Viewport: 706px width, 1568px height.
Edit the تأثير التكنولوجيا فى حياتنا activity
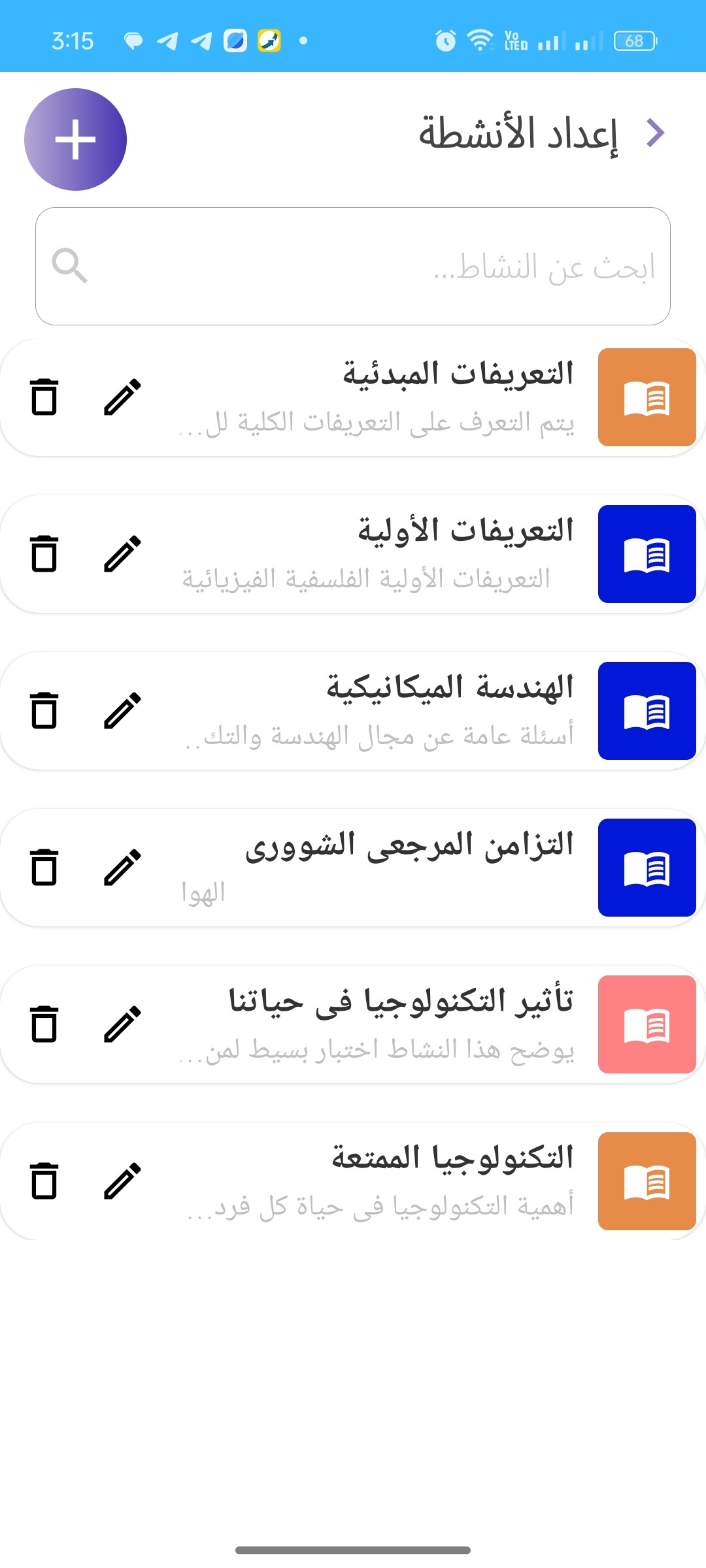click(x=122, y=1024)
